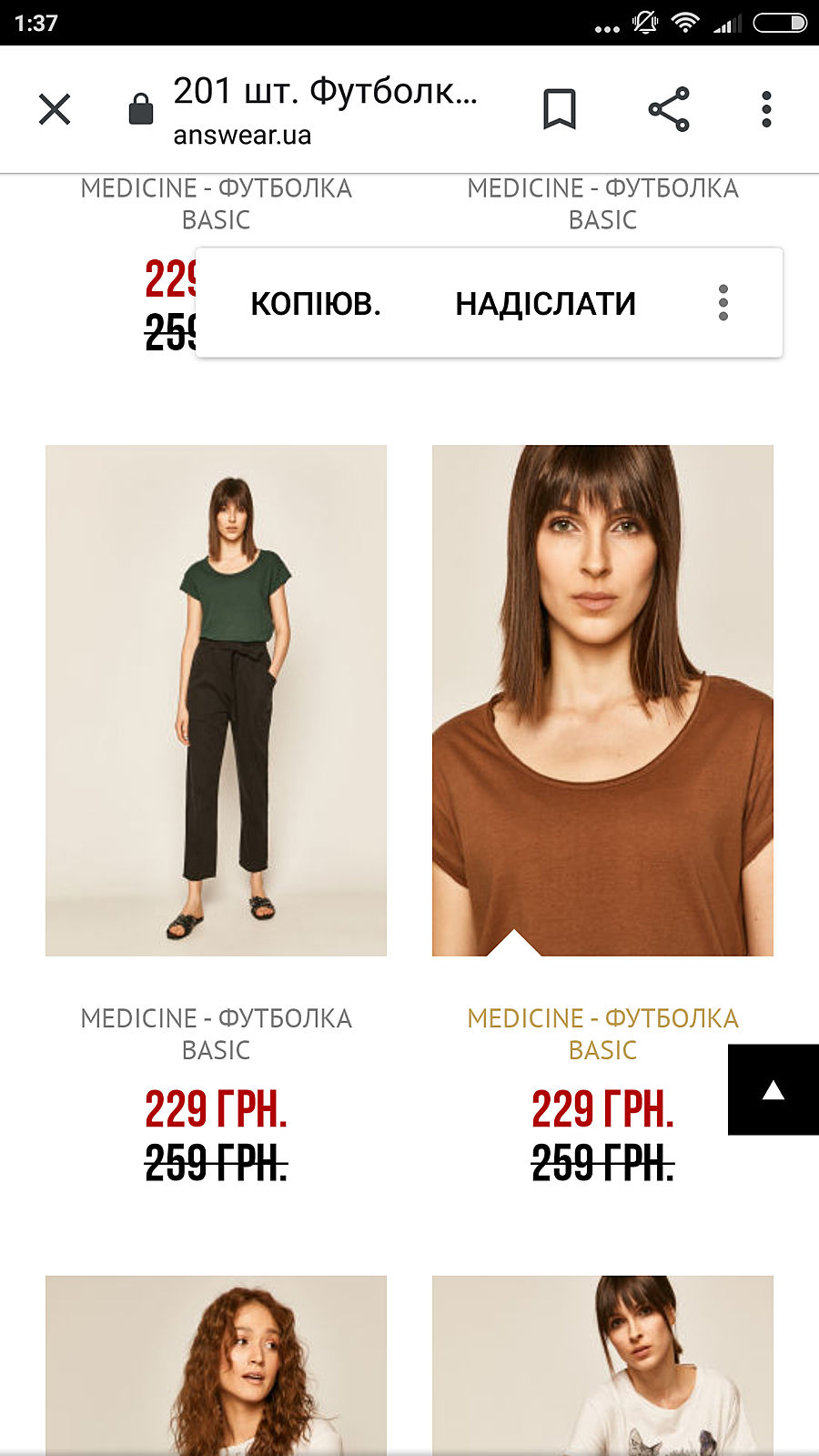The width and height of the screenshot is (819, 1456).
Task: View the product with the curly-haired model
Action: tap(216, 1363)
